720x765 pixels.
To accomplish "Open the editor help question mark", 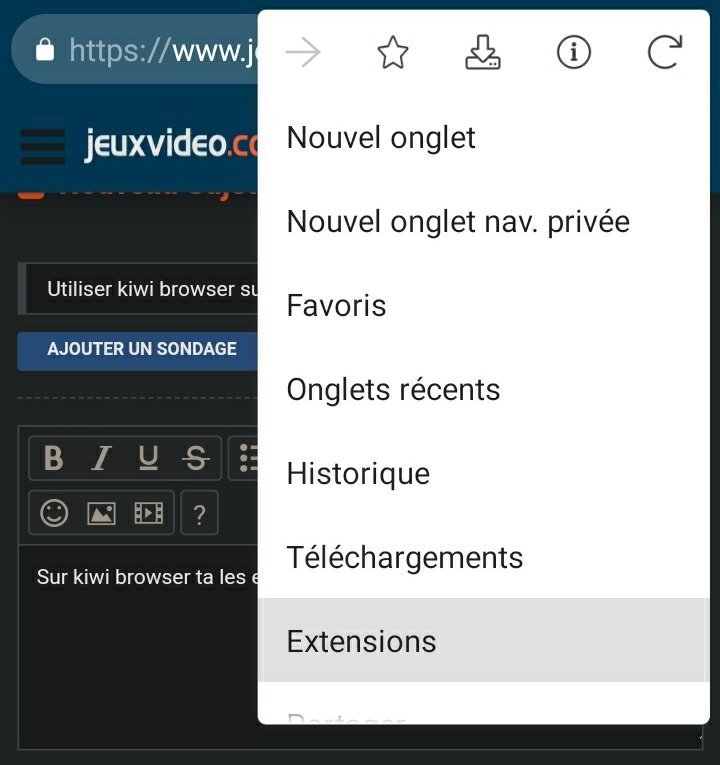I will tap(199, 514).
